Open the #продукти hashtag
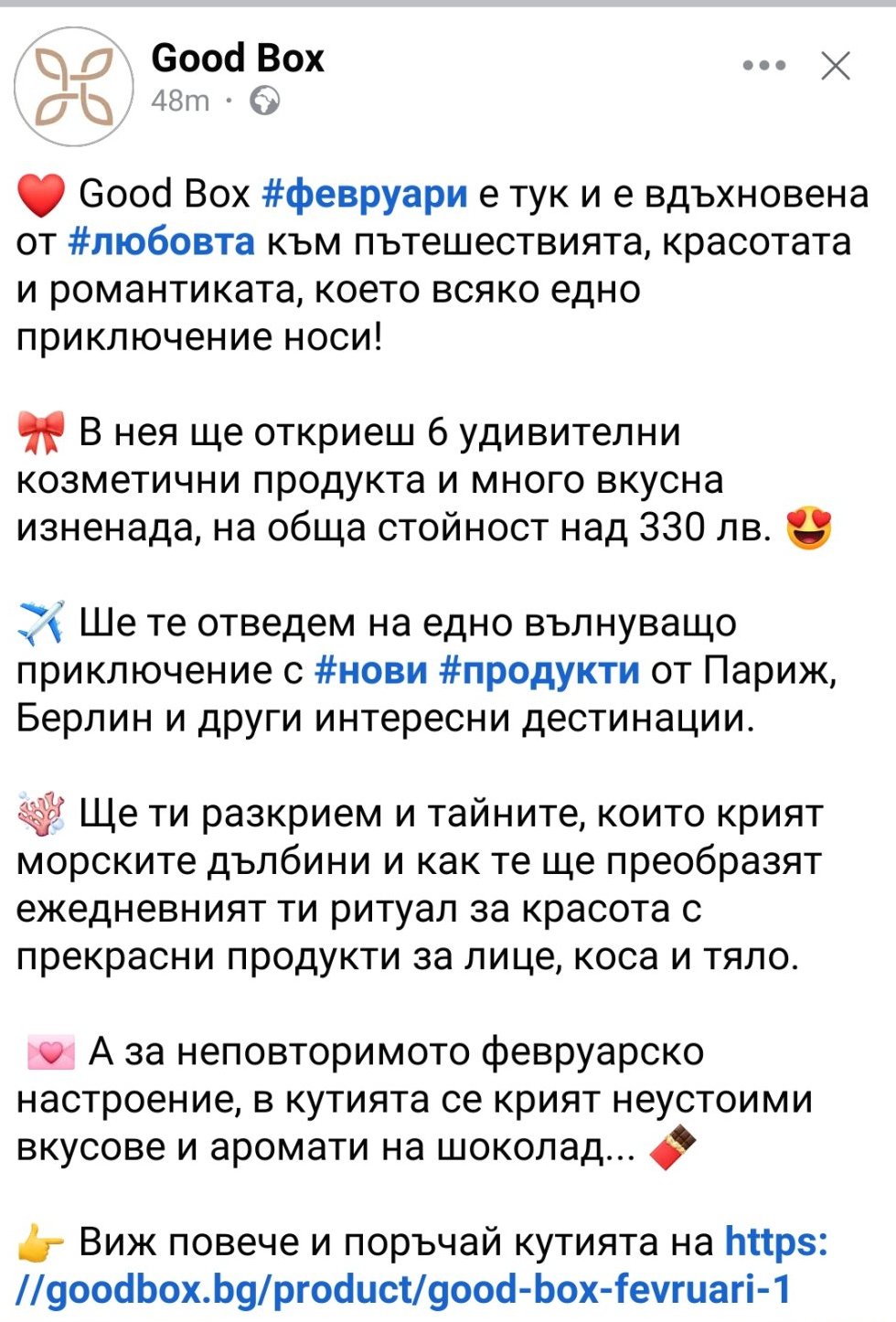This screenshot has width=896, height=1322. tap(539, 671)
